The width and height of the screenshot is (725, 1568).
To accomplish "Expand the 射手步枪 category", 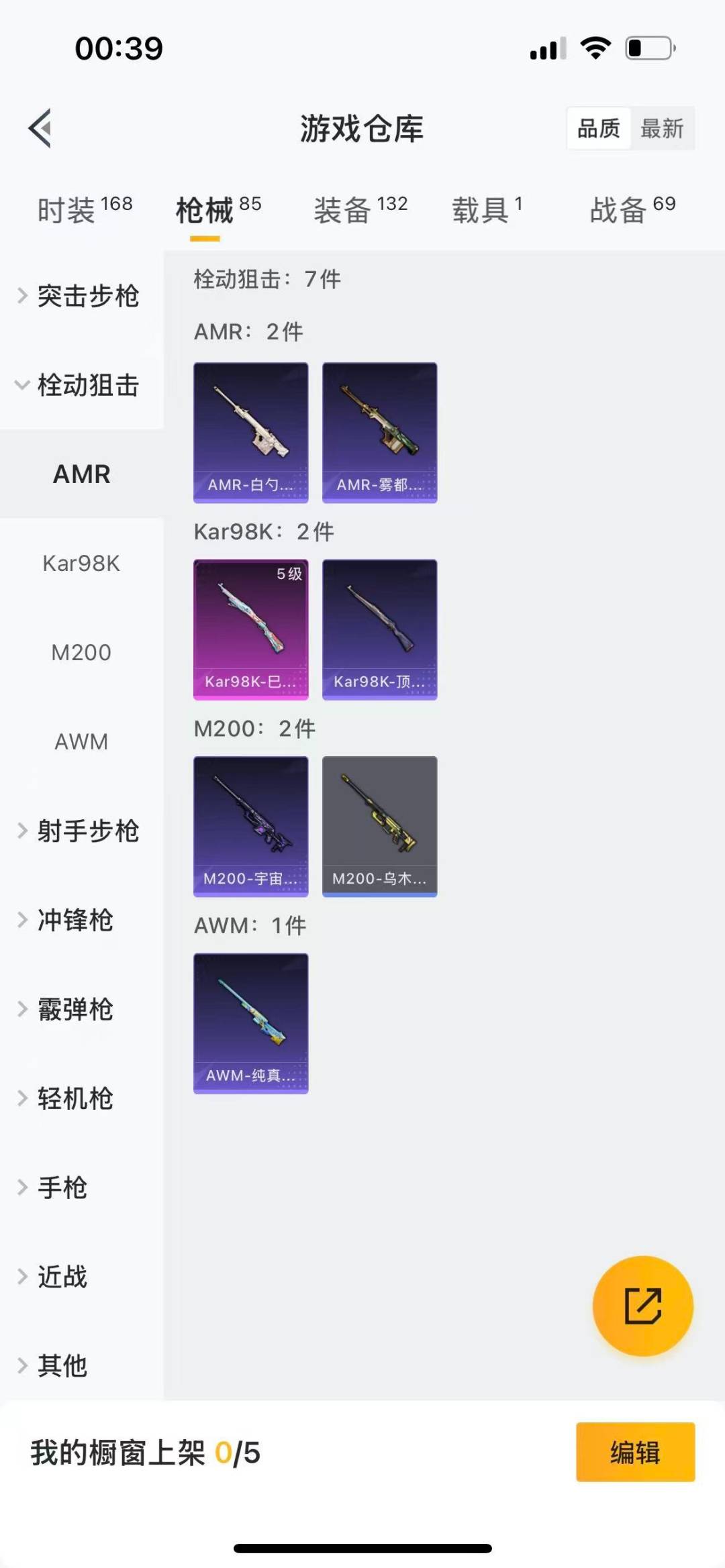I will [81, 831].
